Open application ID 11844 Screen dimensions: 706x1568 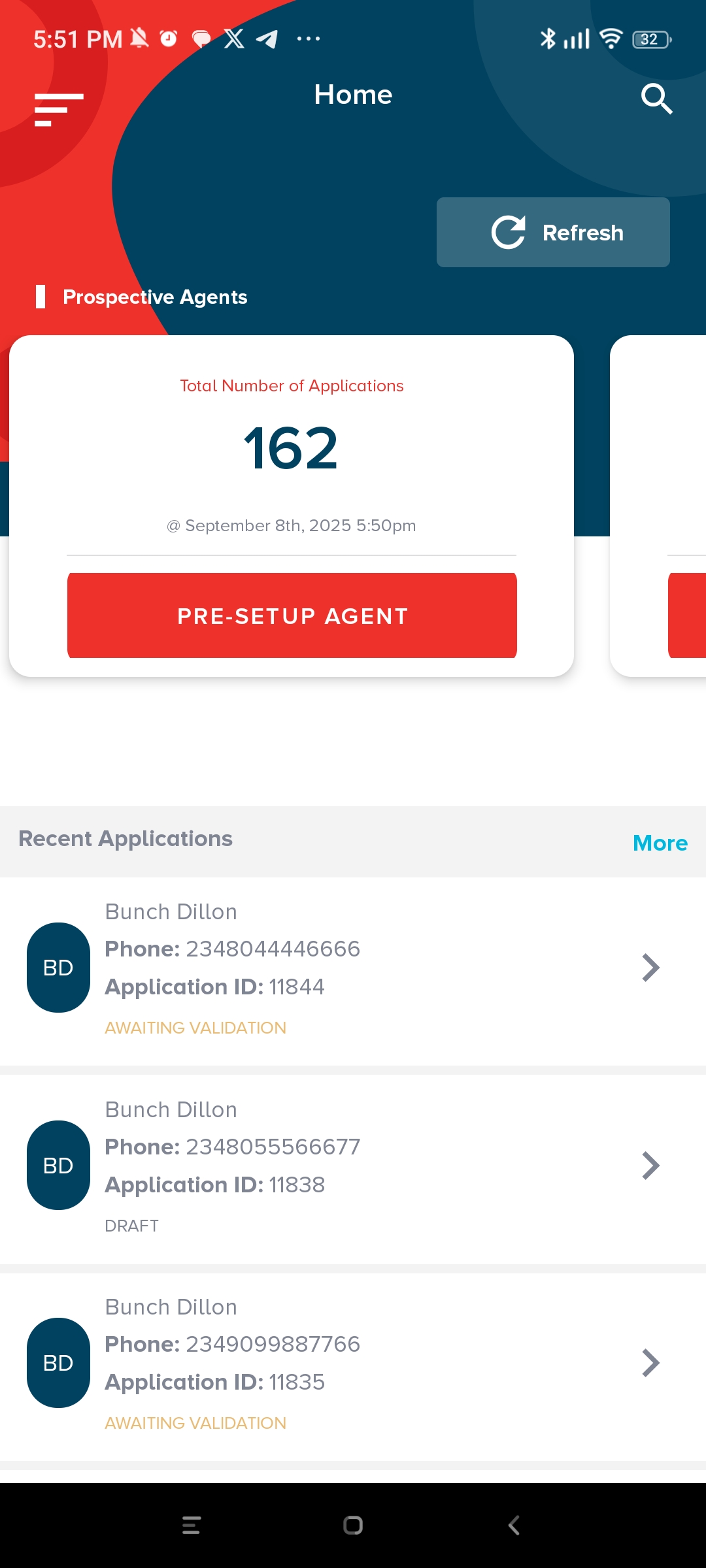(x=353, y=968)
